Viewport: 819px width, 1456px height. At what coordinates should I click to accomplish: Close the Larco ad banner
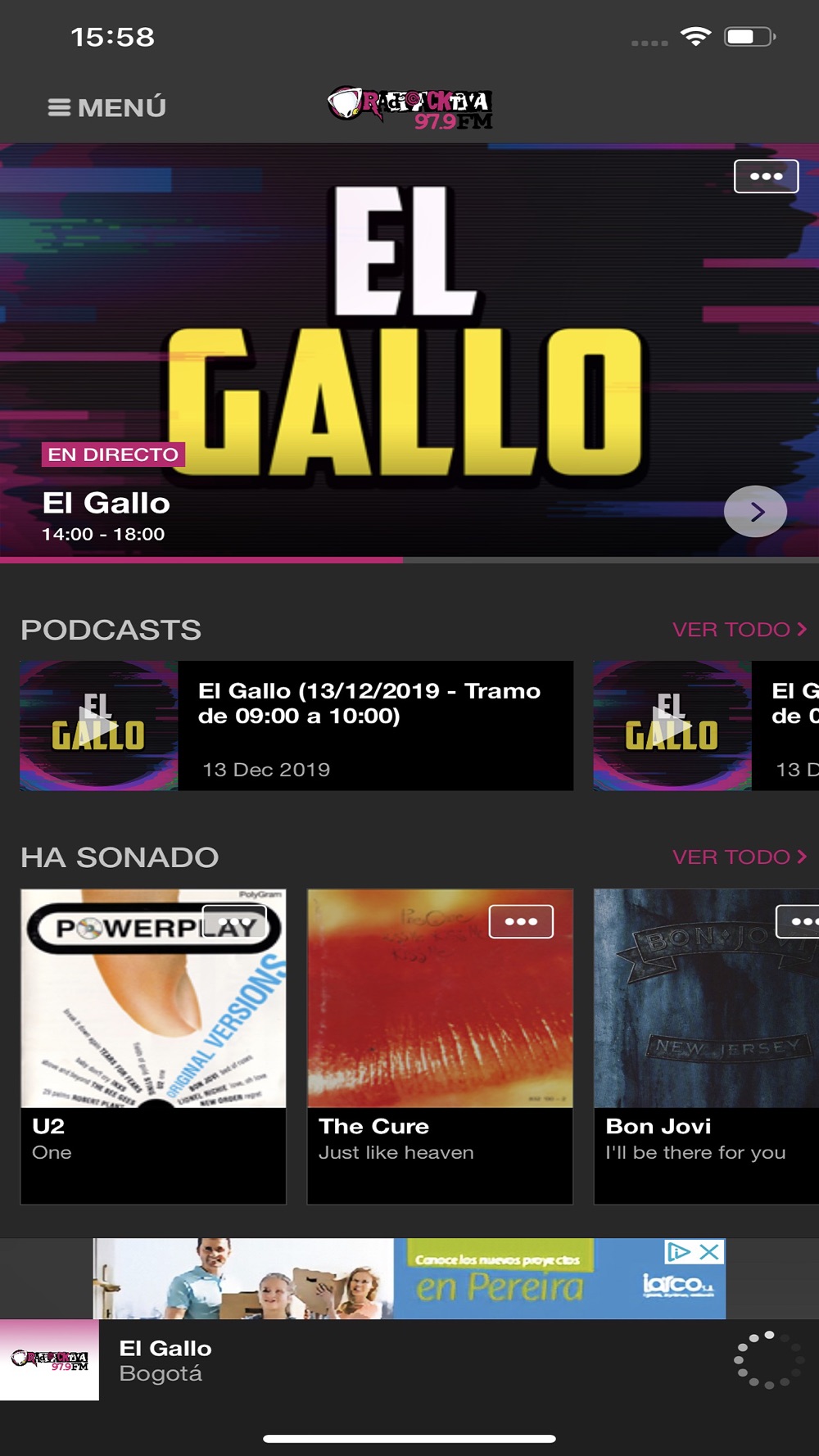tap(710, 1252)
